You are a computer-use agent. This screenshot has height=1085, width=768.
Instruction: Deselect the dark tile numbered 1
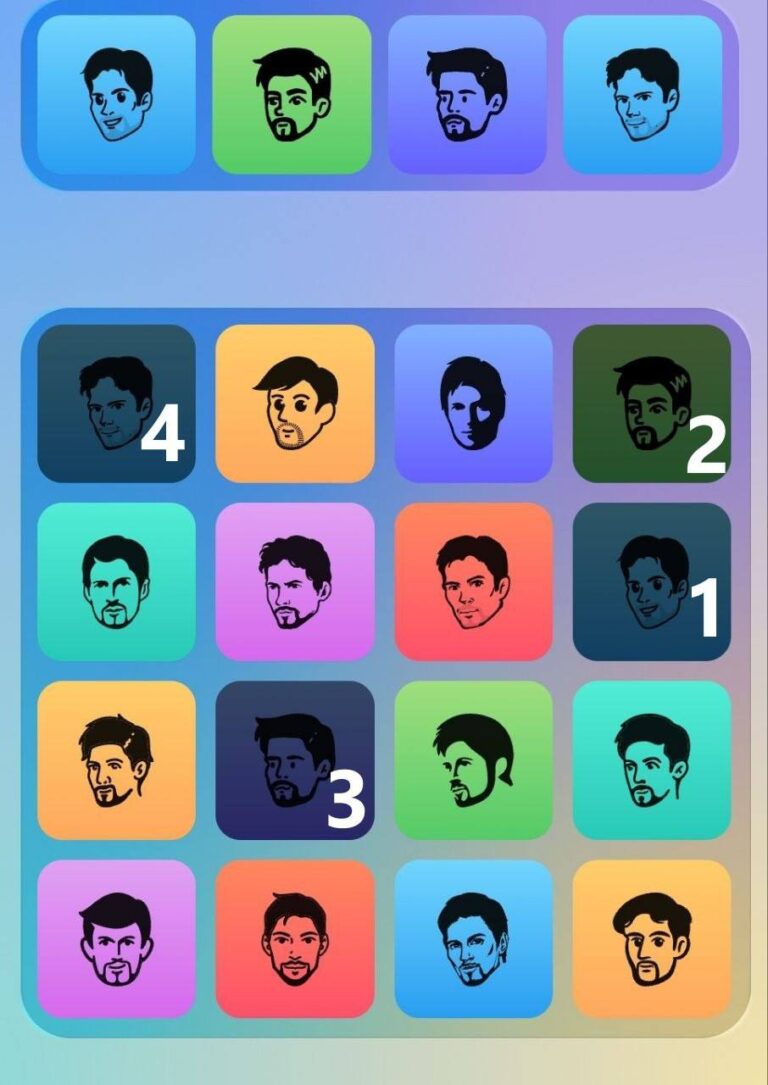651,581
